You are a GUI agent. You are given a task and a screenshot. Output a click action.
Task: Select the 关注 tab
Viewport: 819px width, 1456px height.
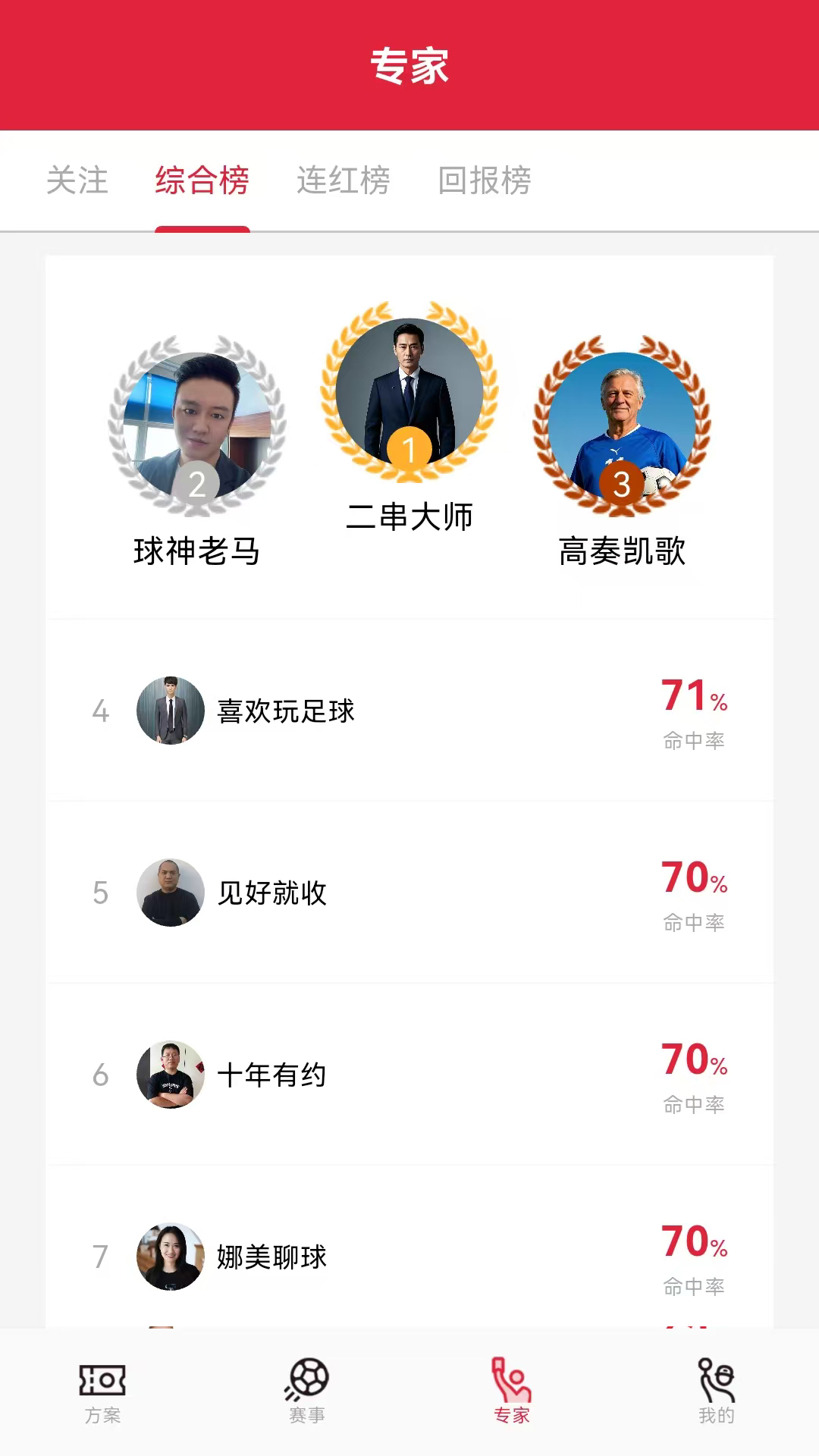(77, 182)
